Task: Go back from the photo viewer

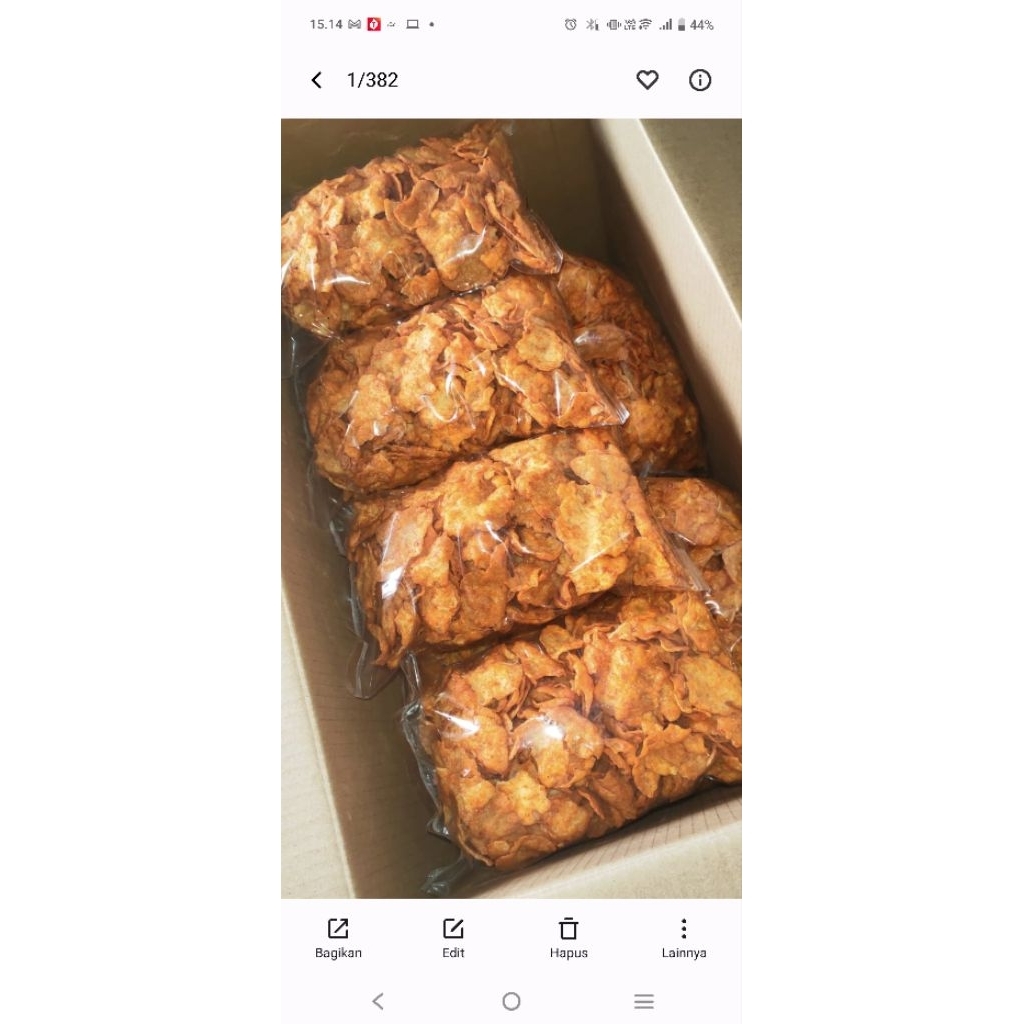Action: pyautogui.click(x=317, y=80)
